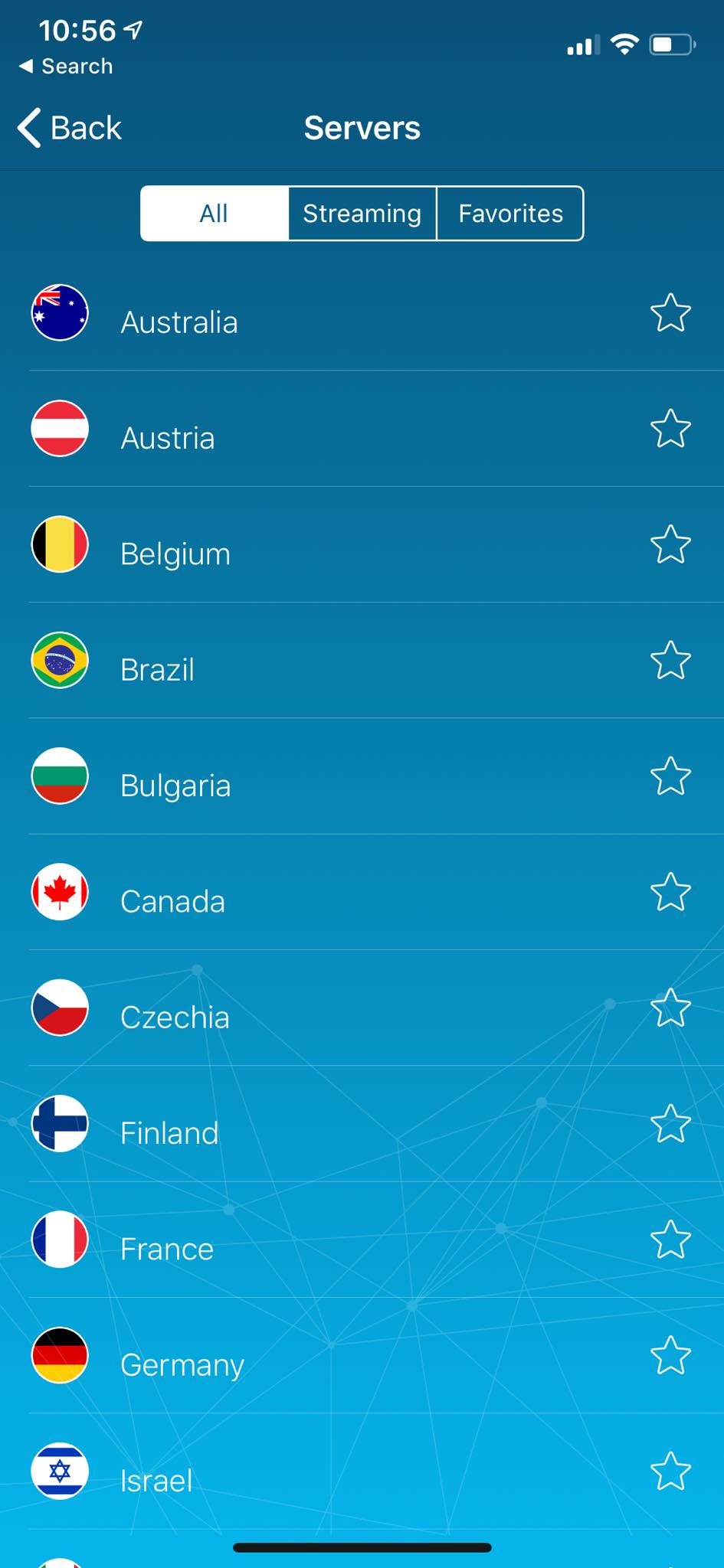Switch to the Favorites tab
724x1568 pixels.
pyautogui.click(x=510, y=214)
